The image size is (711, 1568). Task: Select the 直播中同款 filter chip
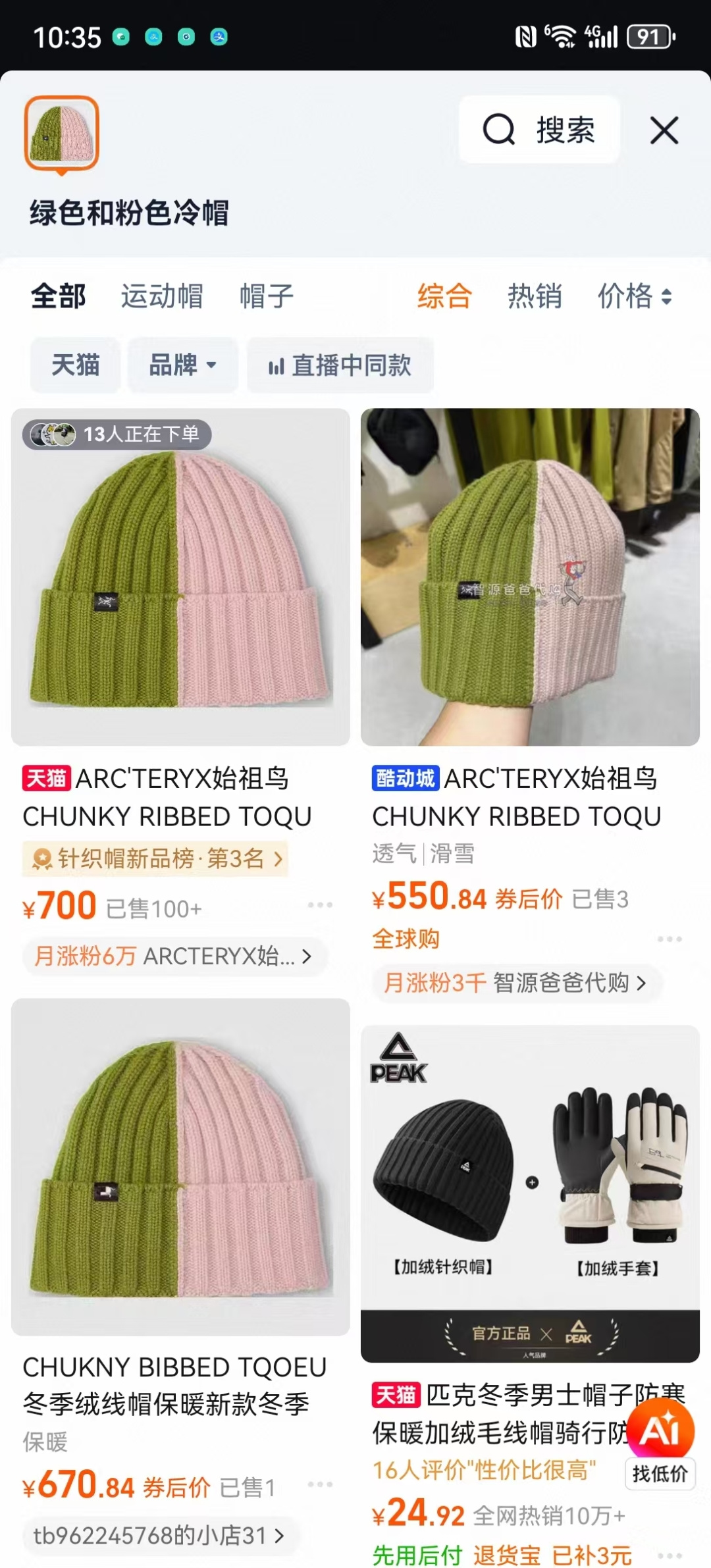pyautogui.click(x=340, y=365)
